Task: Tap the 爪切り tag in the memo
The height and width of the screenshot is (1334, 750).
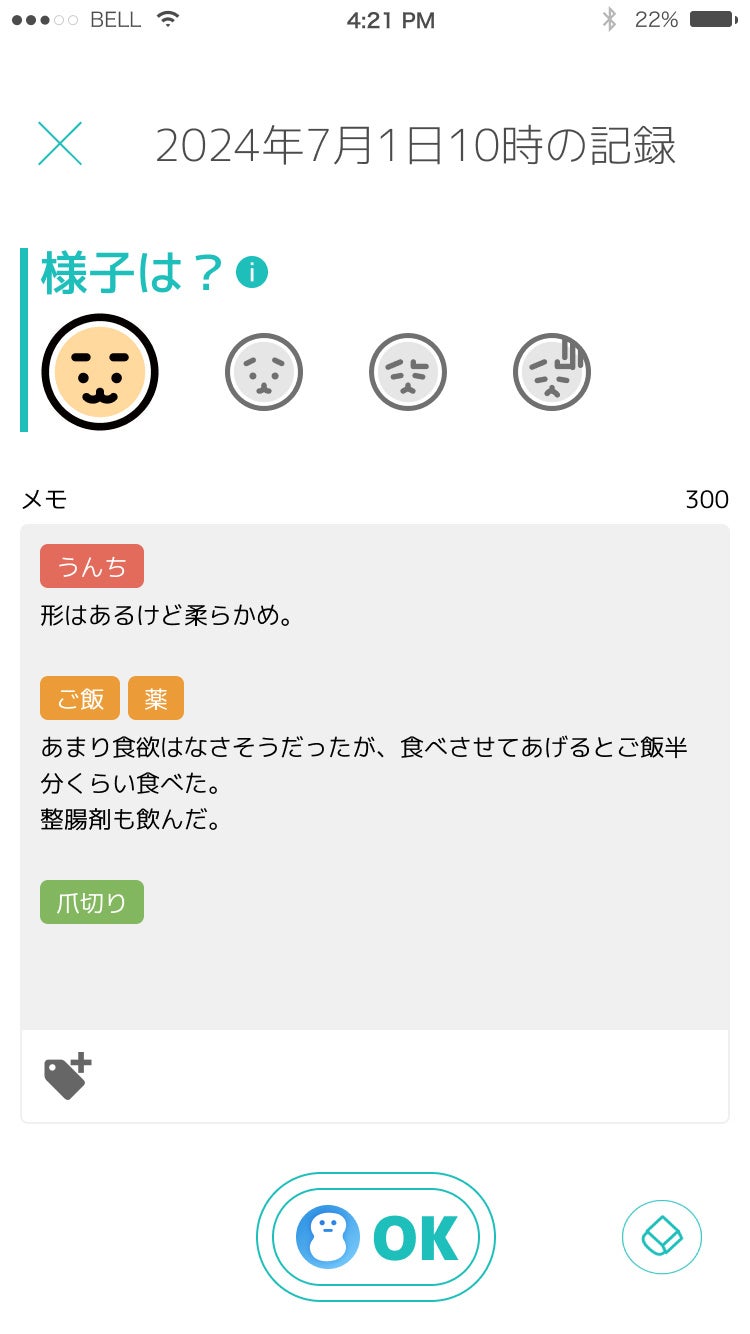Action: click(x=92, y=903)
